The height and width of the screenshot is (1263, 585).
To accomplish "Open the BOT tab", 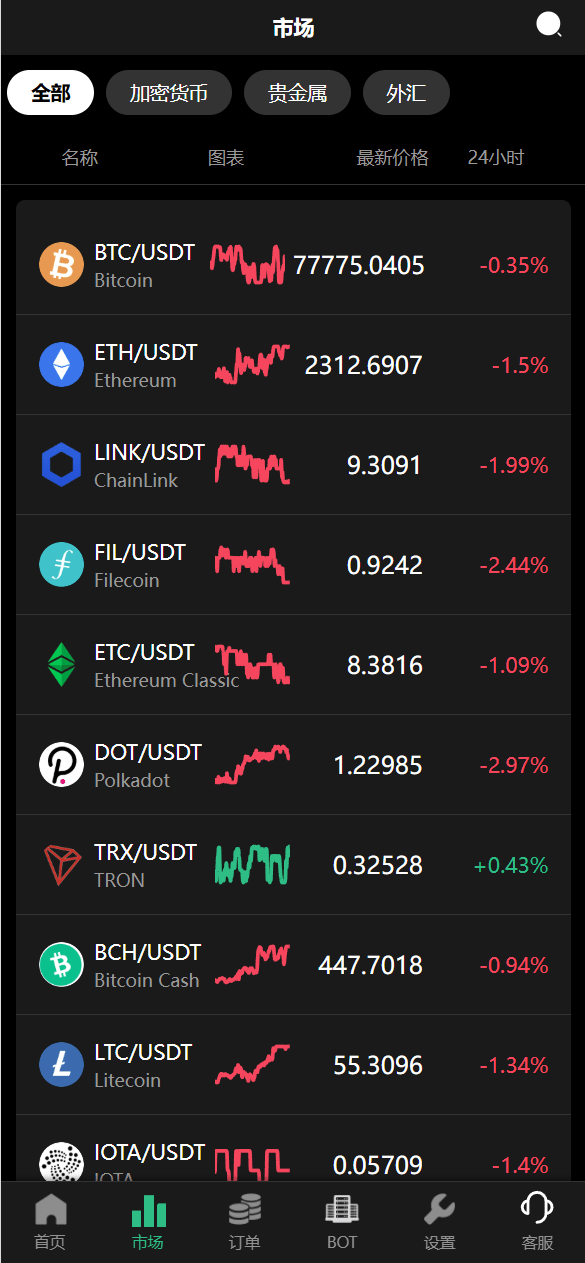I will (x=342, y=1222).
